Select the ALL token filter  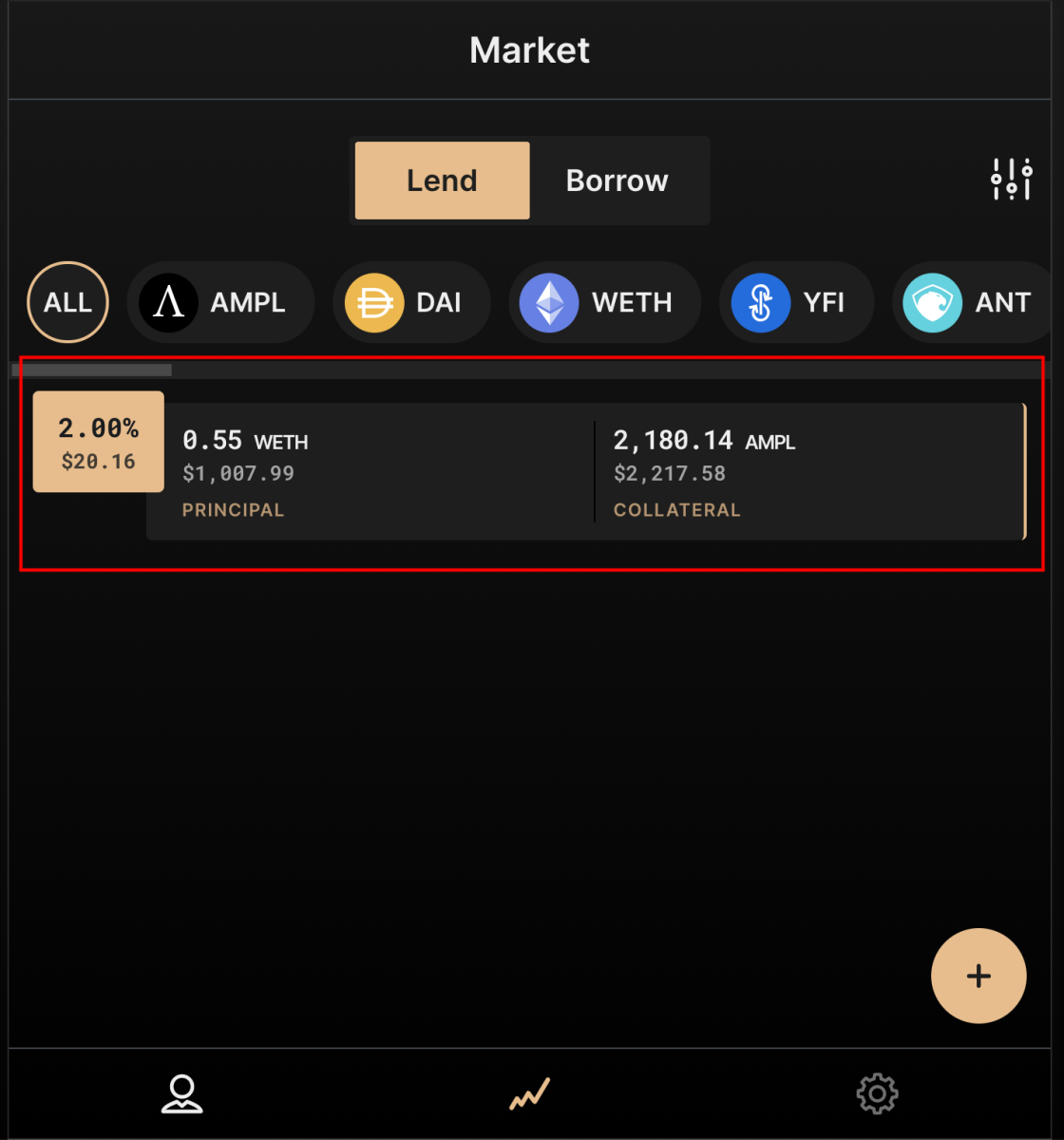67,302
